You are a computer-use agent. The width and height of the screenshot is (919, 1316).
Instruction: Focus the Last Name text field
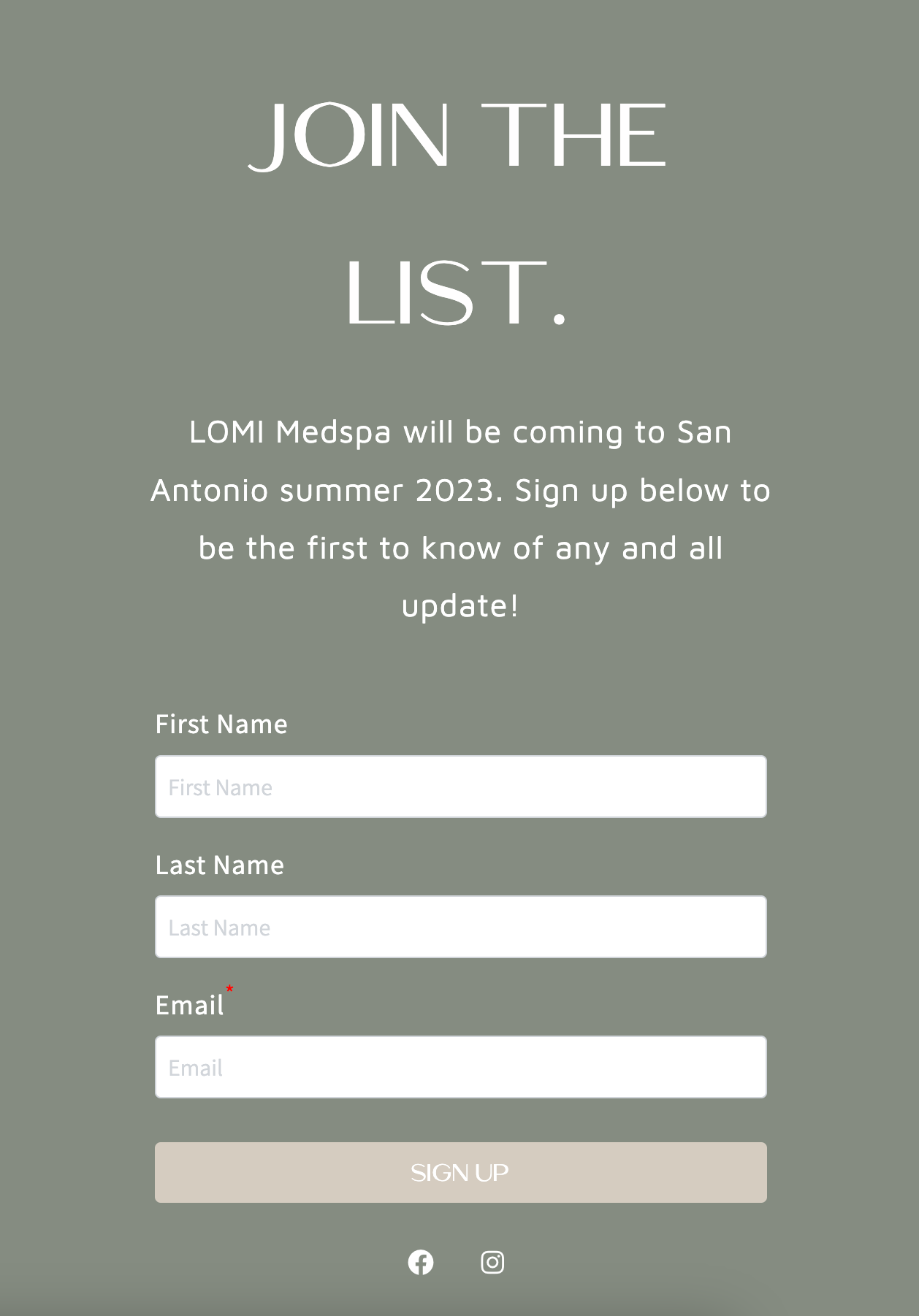[x=460, y=927]
